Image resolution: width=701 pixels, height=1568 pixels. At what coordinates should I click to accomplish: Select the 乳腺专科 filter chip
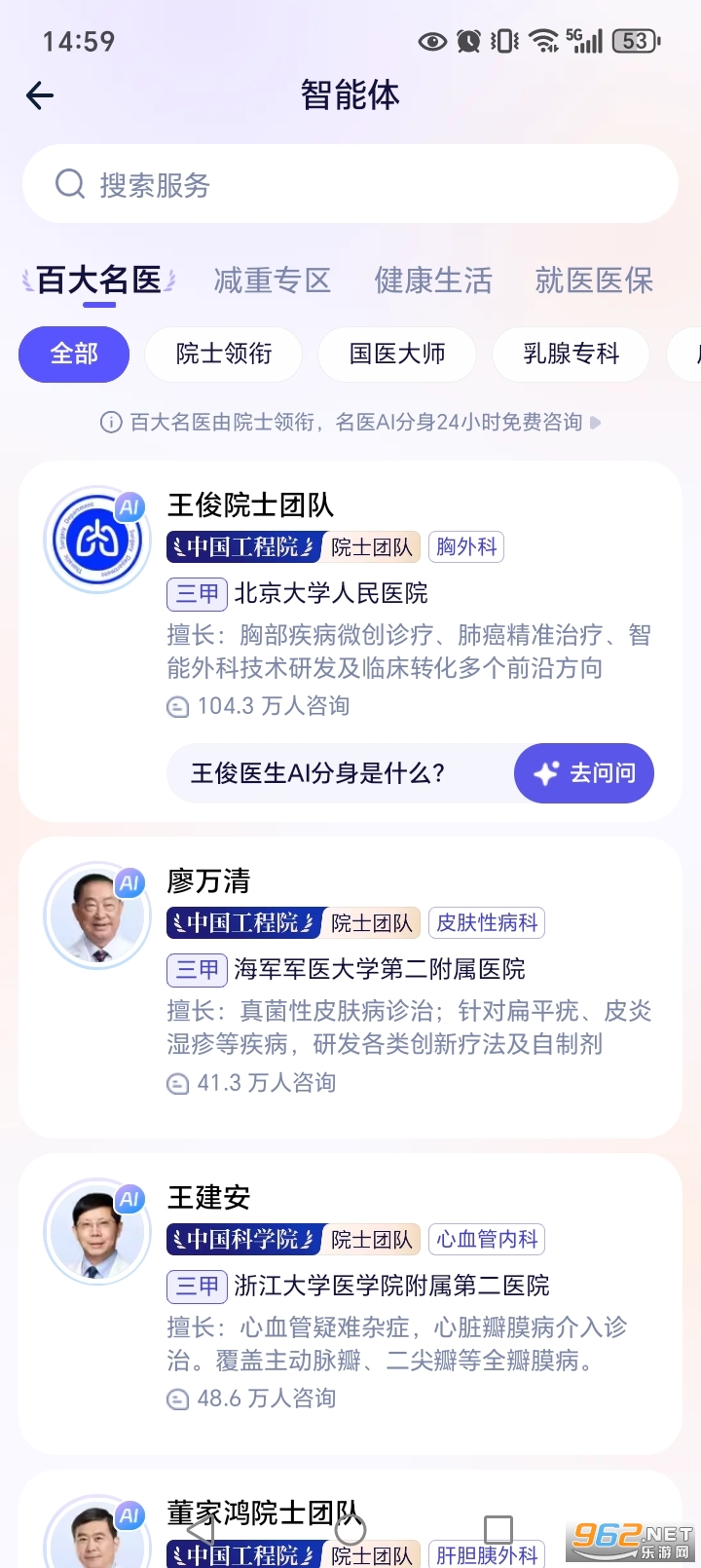[x=571, y=355]
